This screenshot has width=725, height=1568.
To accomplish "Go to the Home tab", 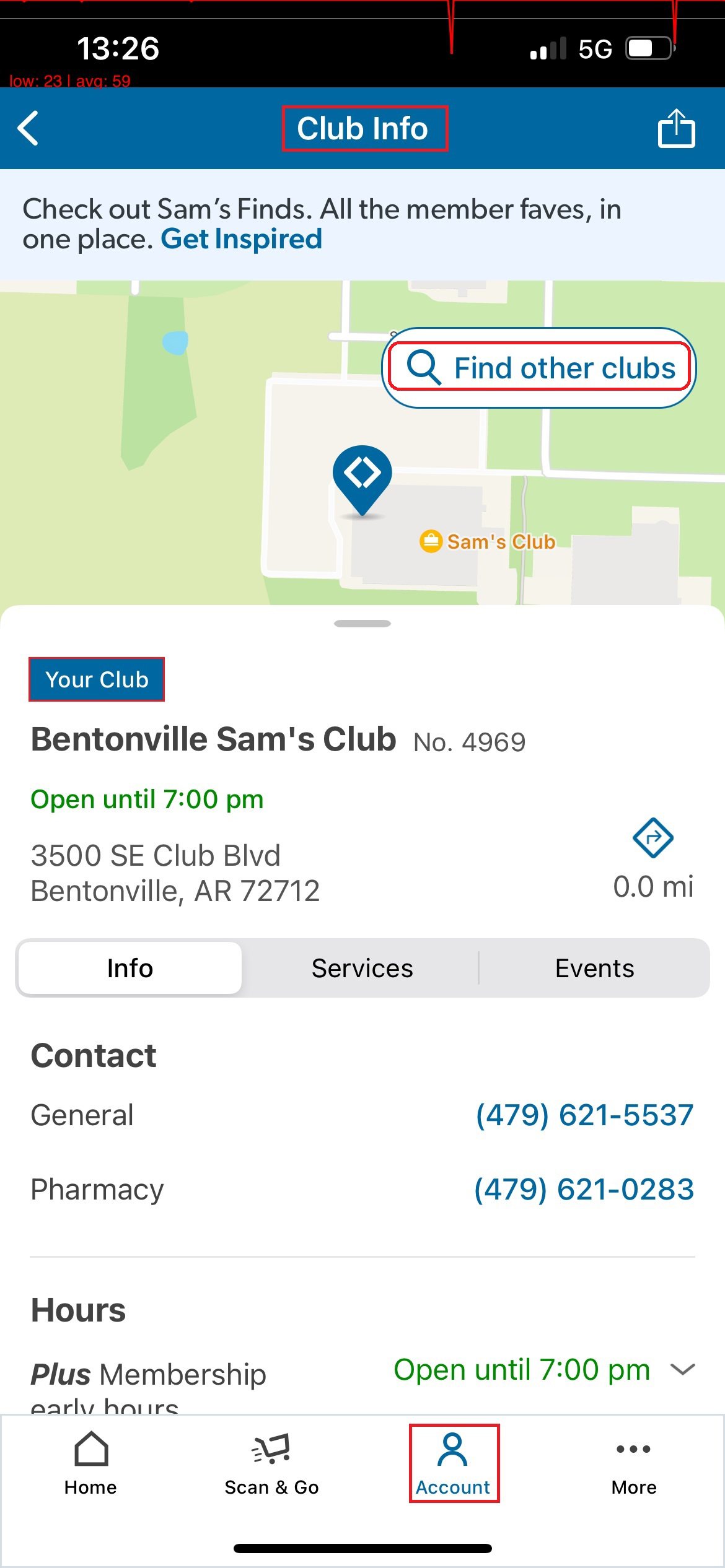I will (90, 1463).
